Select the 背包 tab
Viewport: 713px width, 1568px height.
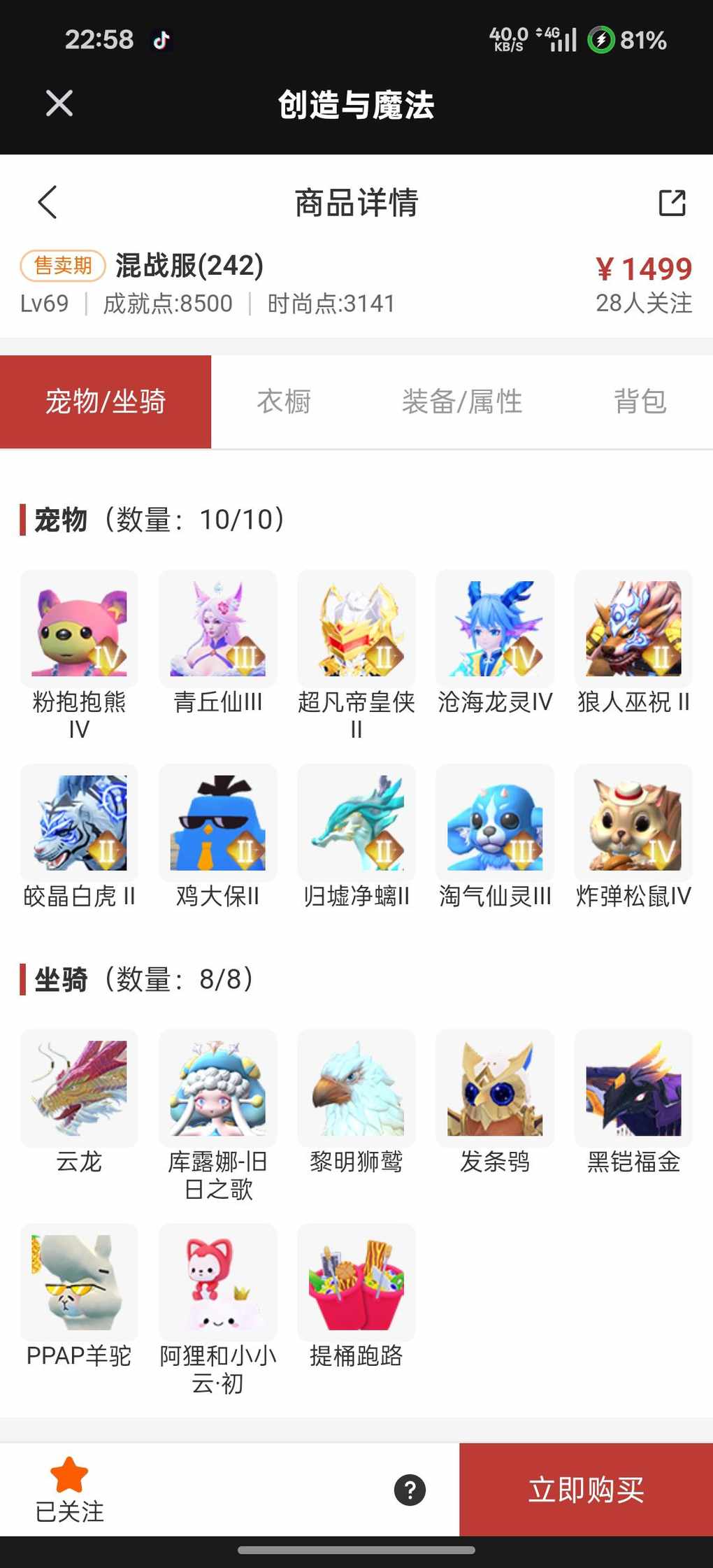tap(640, 401)
